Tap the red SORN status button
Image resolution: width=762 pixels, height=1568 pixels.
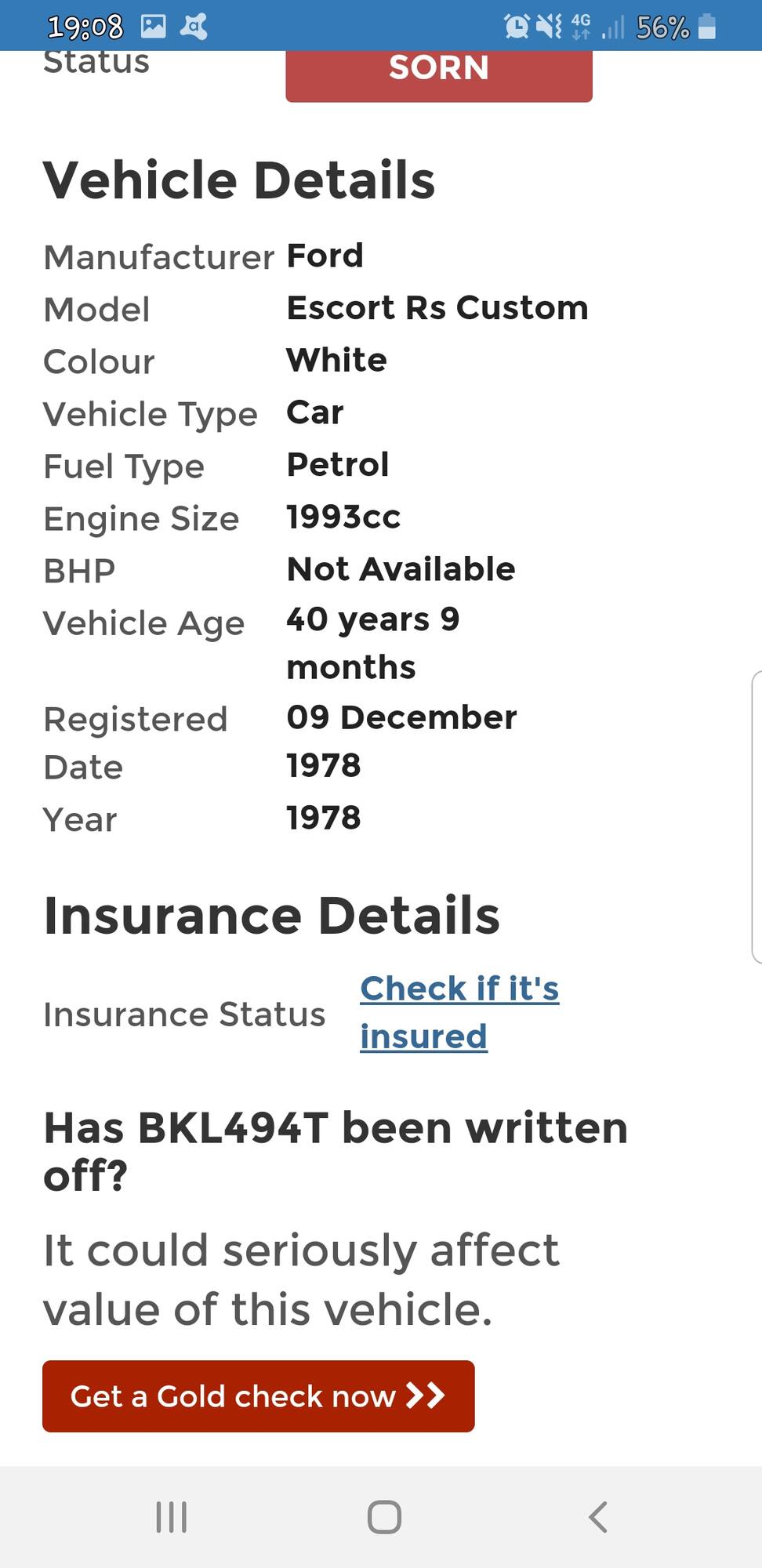pyautogui.click(x=439, y=76)
